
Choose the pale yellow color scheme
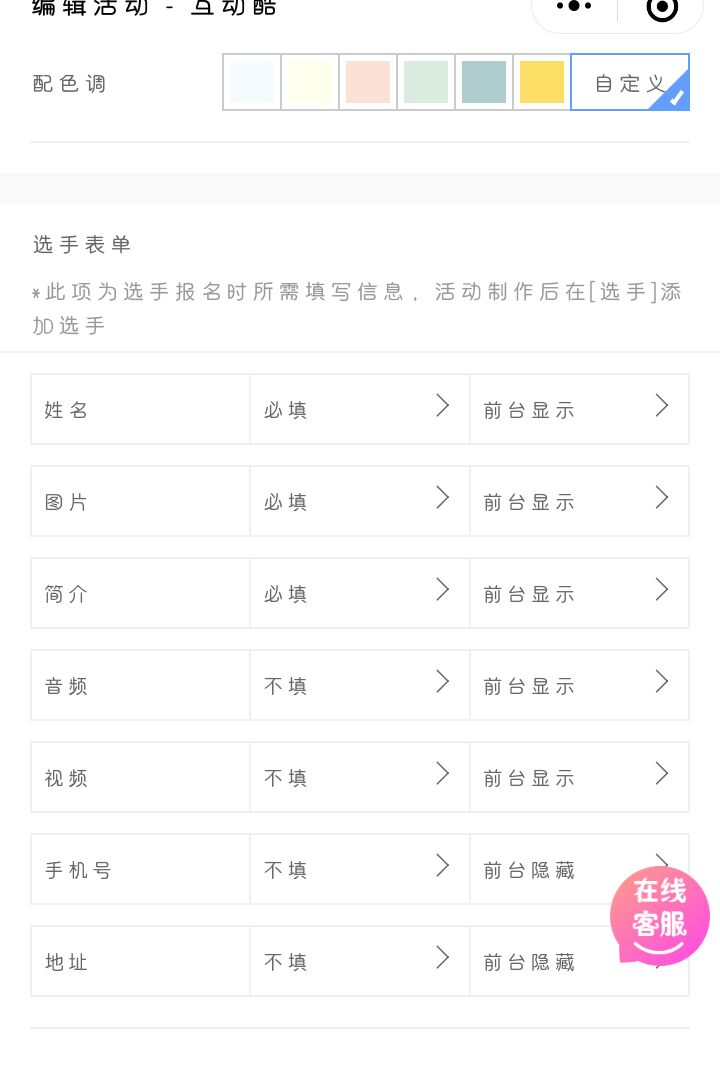[310, 82]
